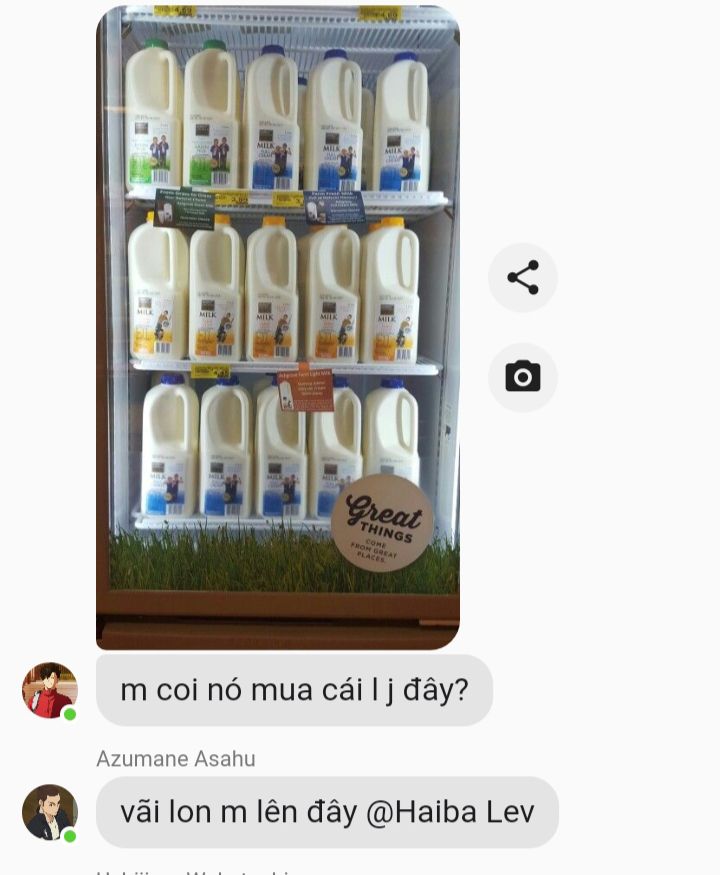The height and width of the screenshot is (875, 720).
Task: Open the @Haiba Lev mention
Action: (450, 812)
